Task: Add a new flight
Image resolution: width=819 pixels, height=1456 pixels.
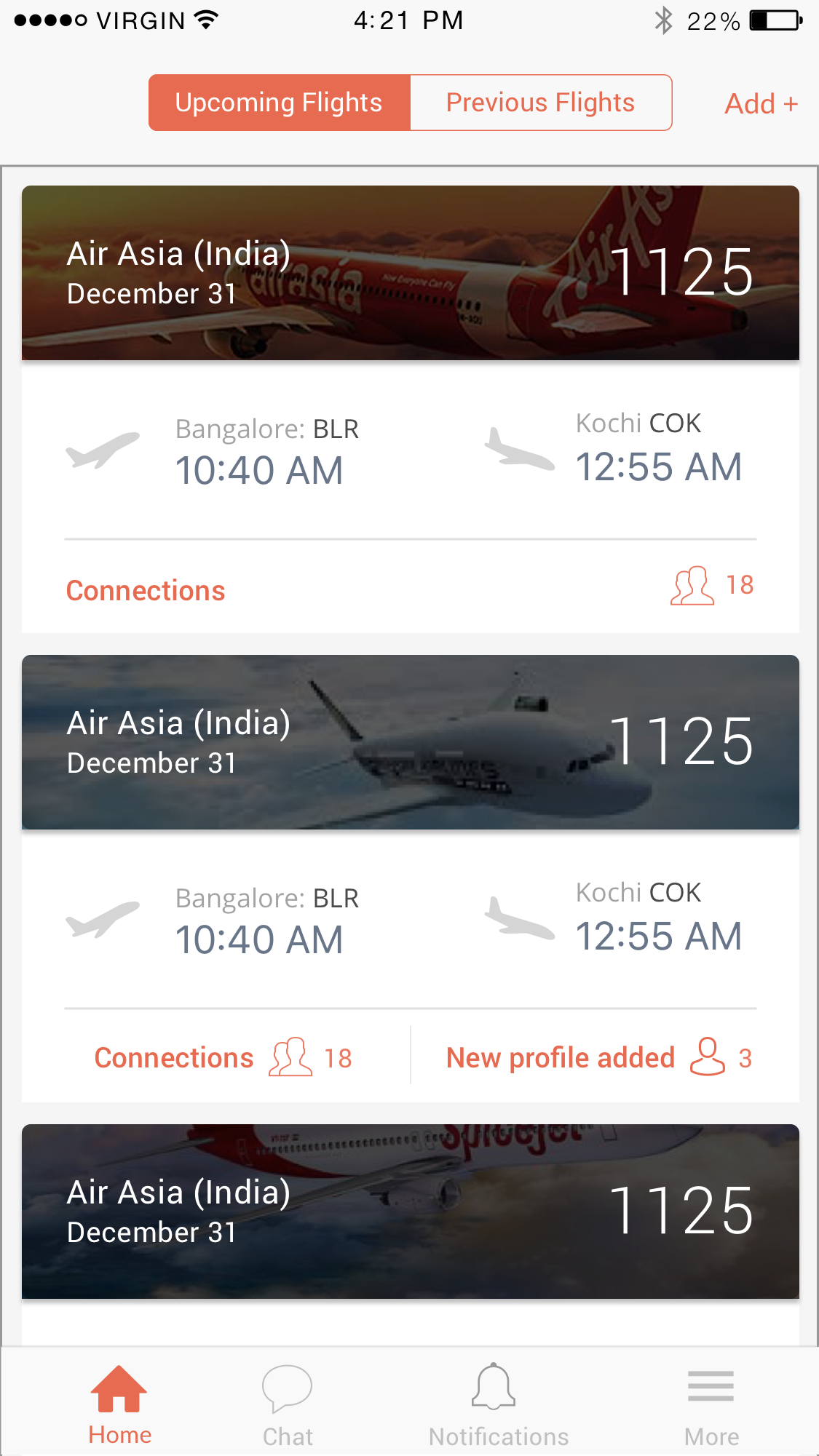Action: coord(761,104)
